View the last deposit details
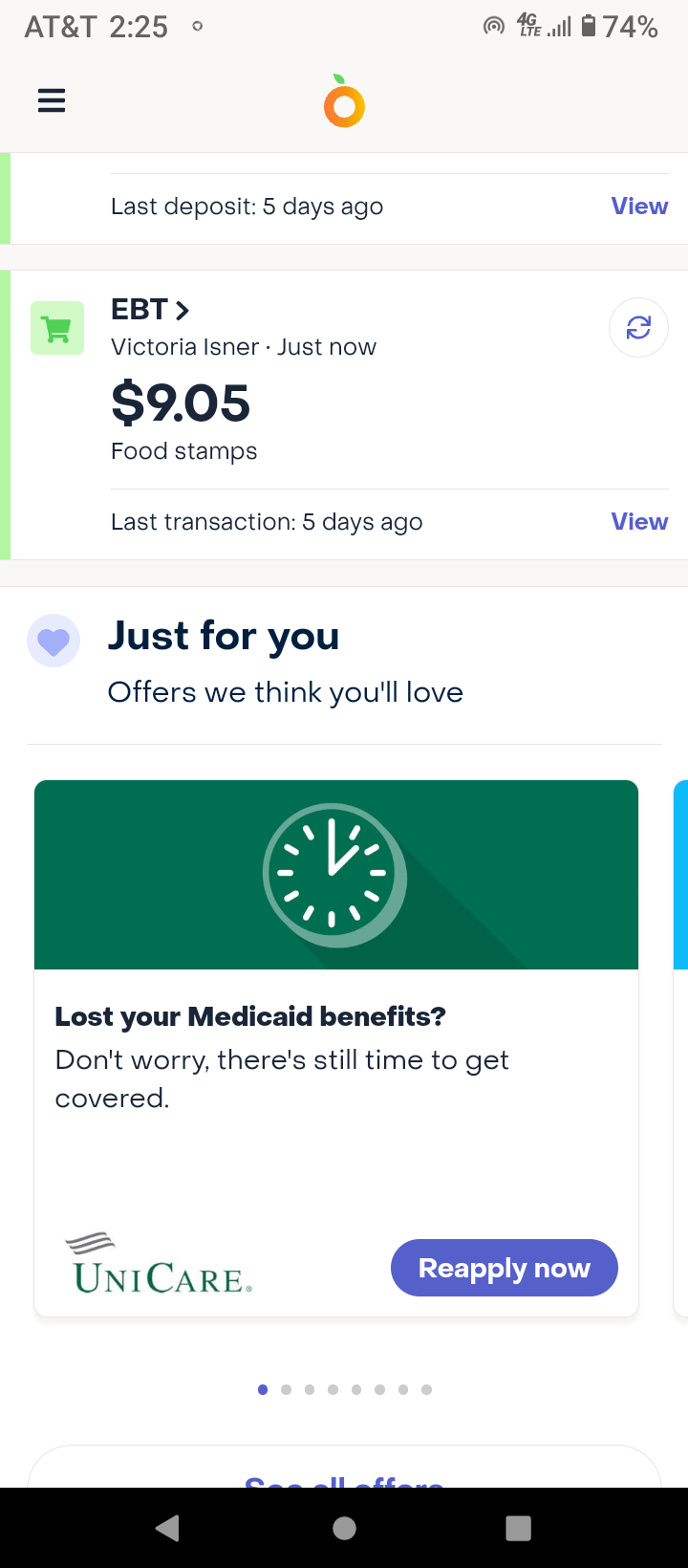This screenshot has width=688, height=1568. (x=639, y=207)
